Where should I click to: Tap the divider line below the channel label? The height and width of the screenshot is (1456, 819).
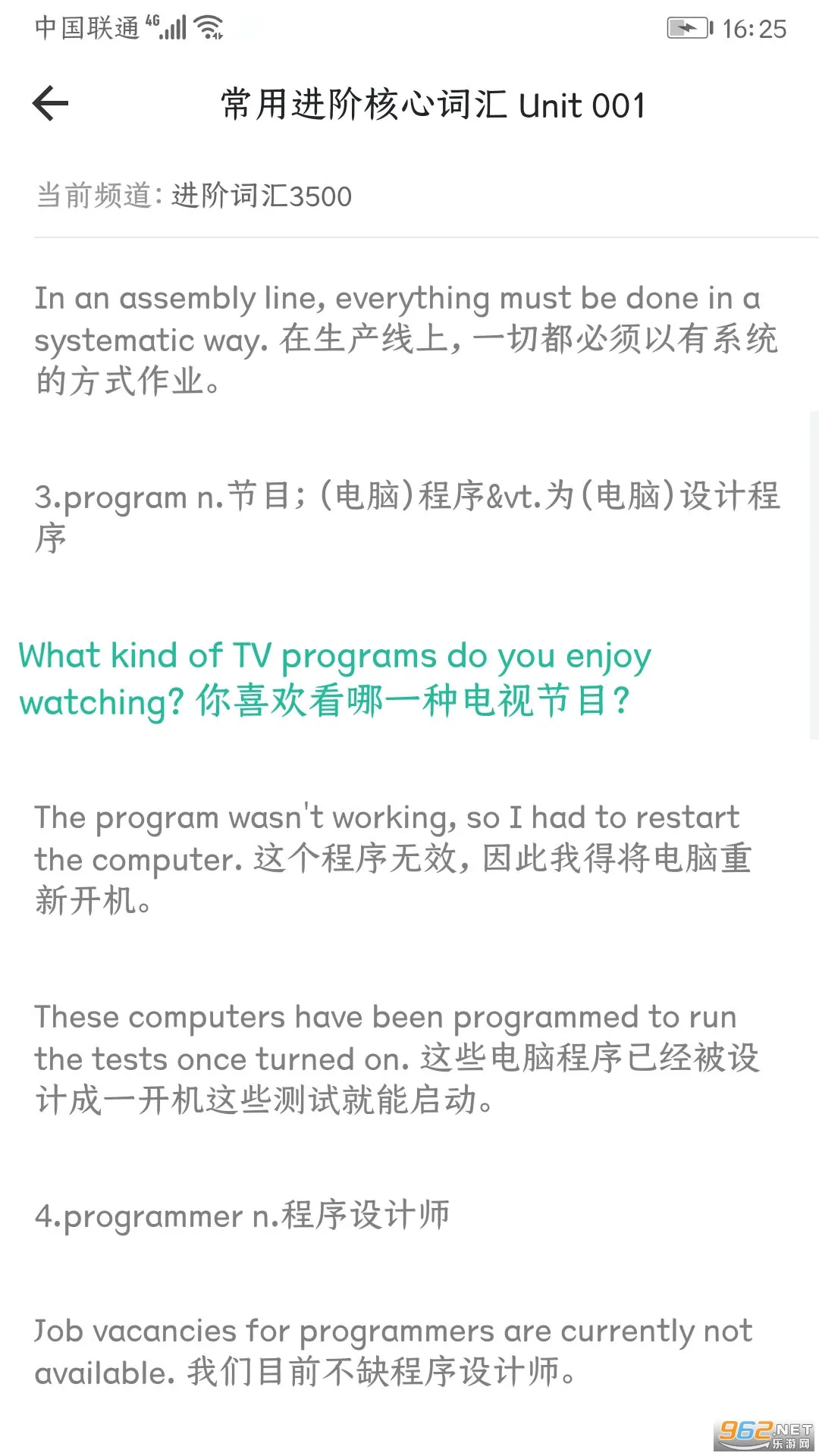pyautogui.click(x=409, y=237)
